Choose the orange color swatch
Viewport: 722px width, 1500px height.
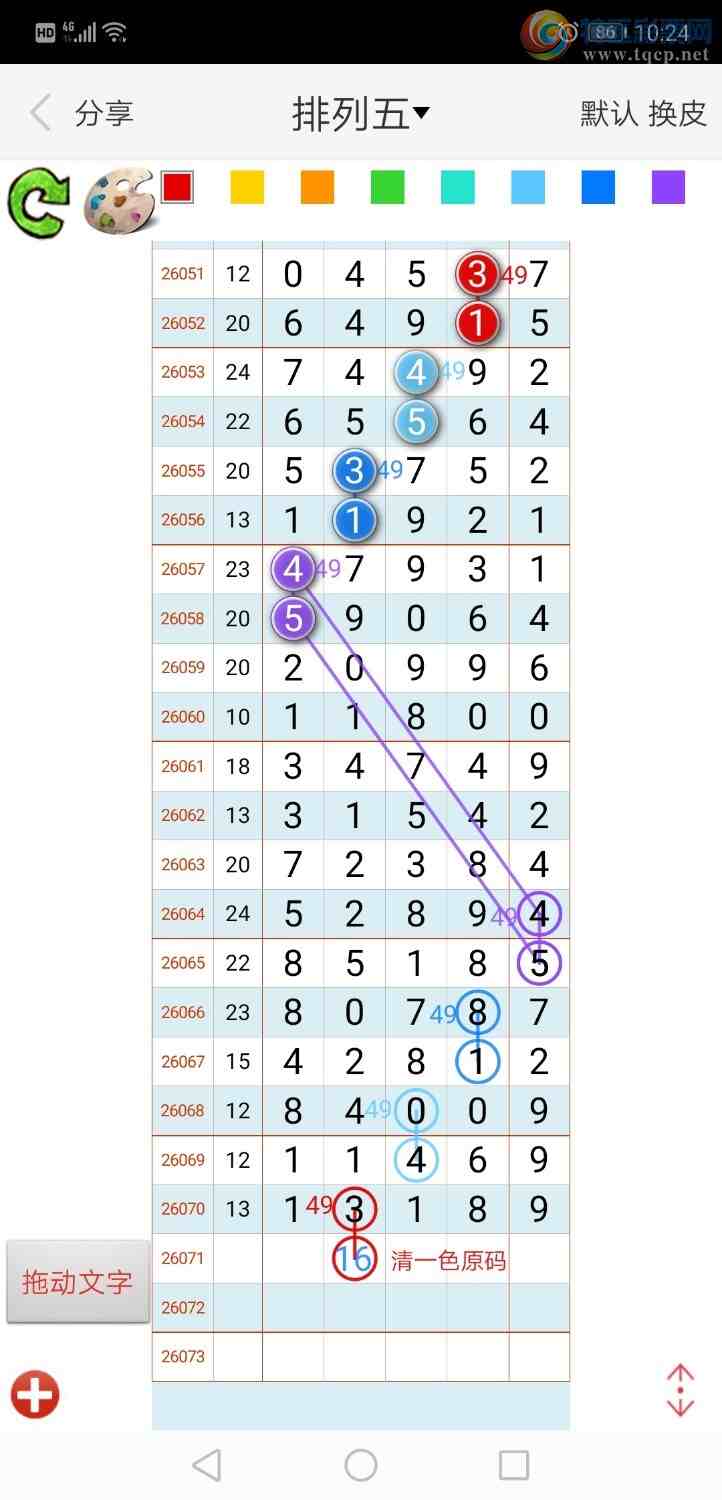(317, 187)
